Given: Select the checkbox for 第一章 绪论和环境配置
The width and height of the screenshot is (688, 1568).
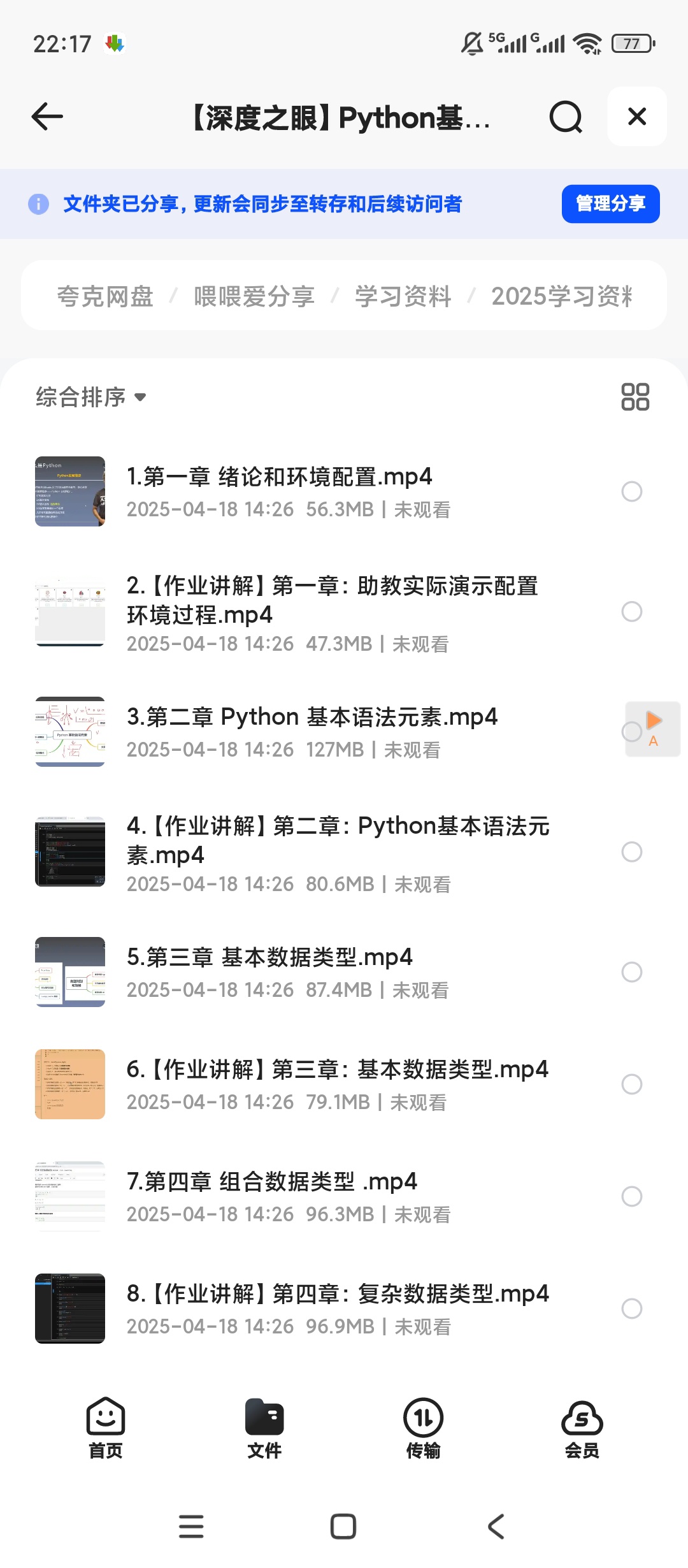Looking at the screenshot, I should (631, 491).
